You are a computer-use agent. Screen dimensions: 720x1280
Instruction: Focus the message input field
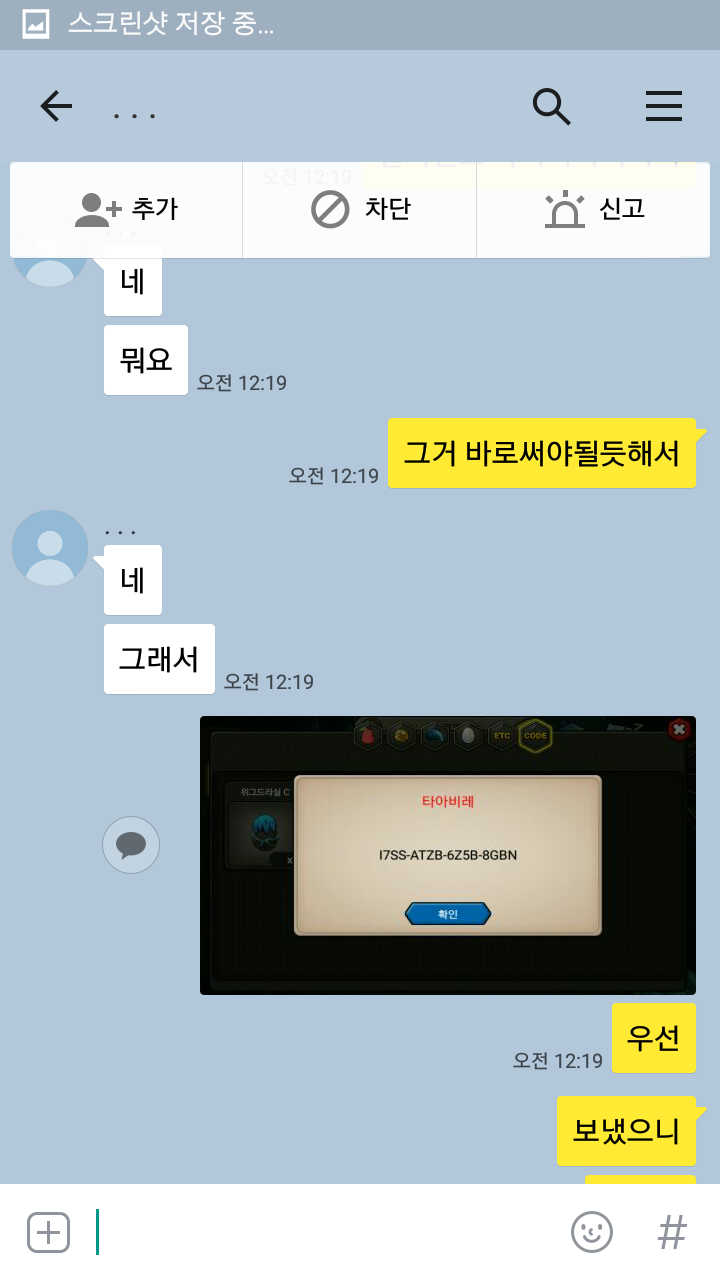[320, 1232]
